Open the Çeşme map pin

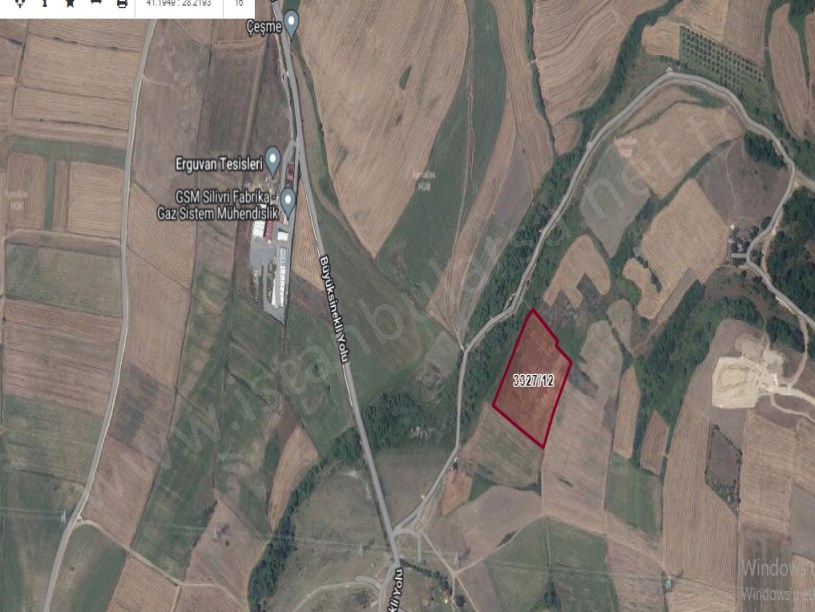[x=291, y=22]
